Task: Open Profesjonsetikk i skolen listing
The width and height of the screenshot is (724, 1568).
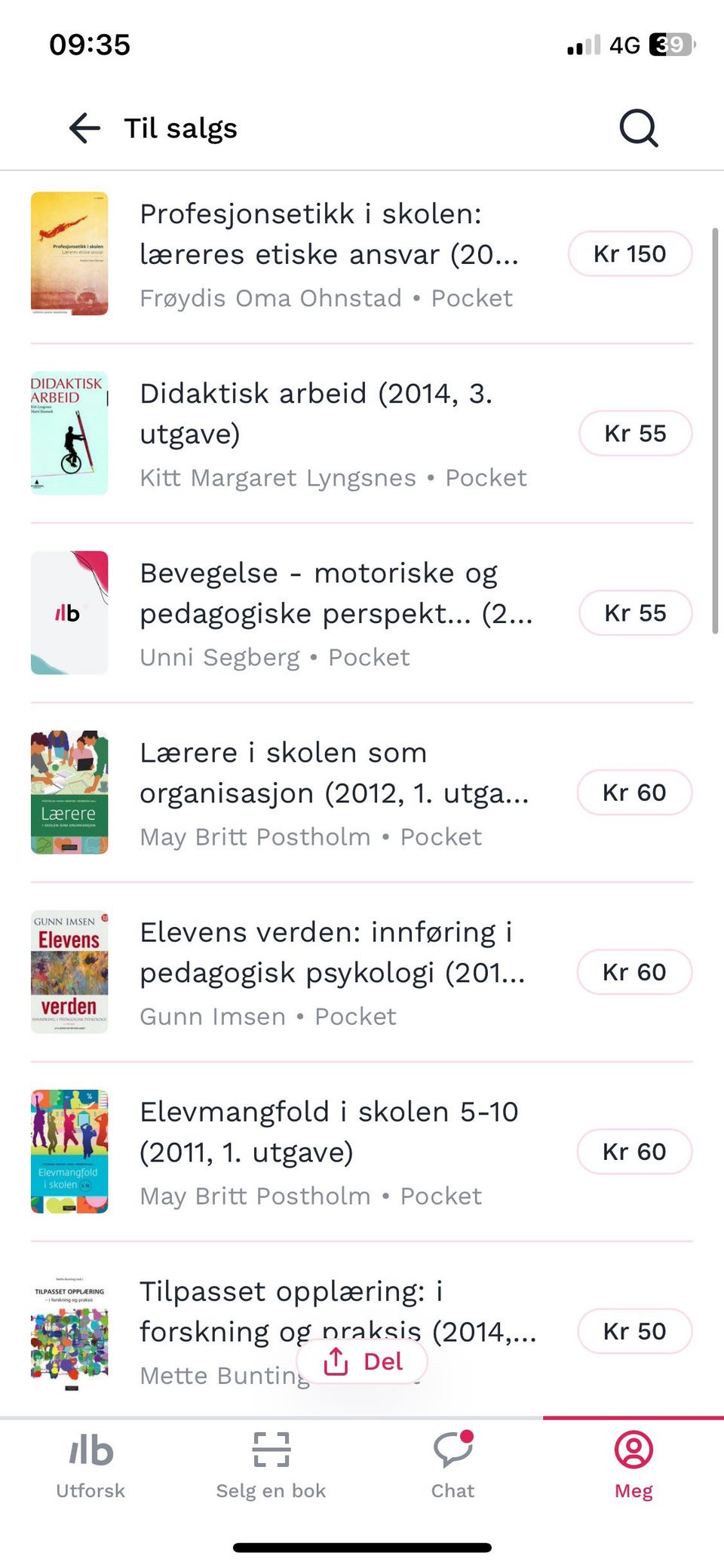Action: (329, 254)
